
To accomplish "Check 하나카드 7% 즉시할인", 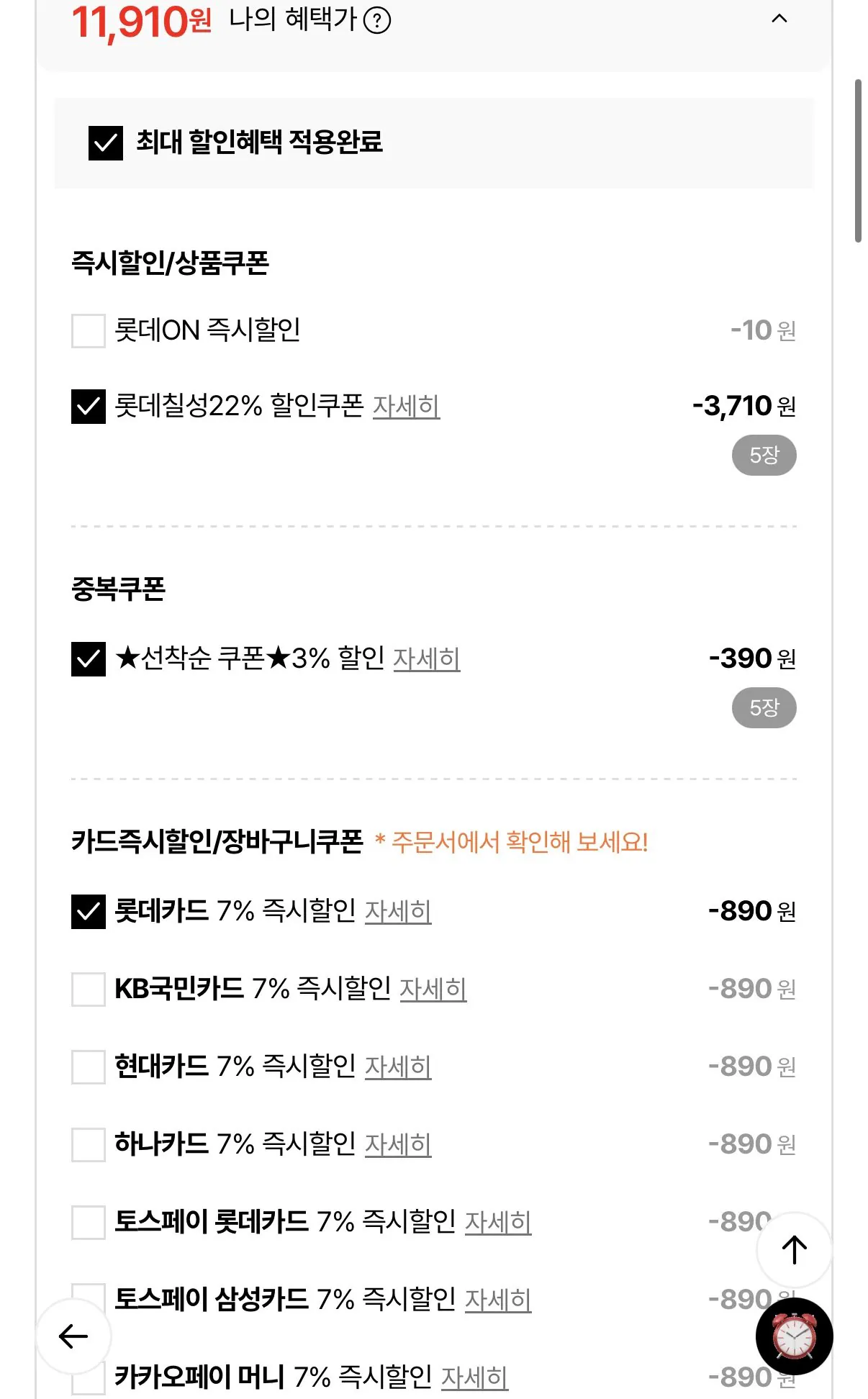I will 86,1143.
